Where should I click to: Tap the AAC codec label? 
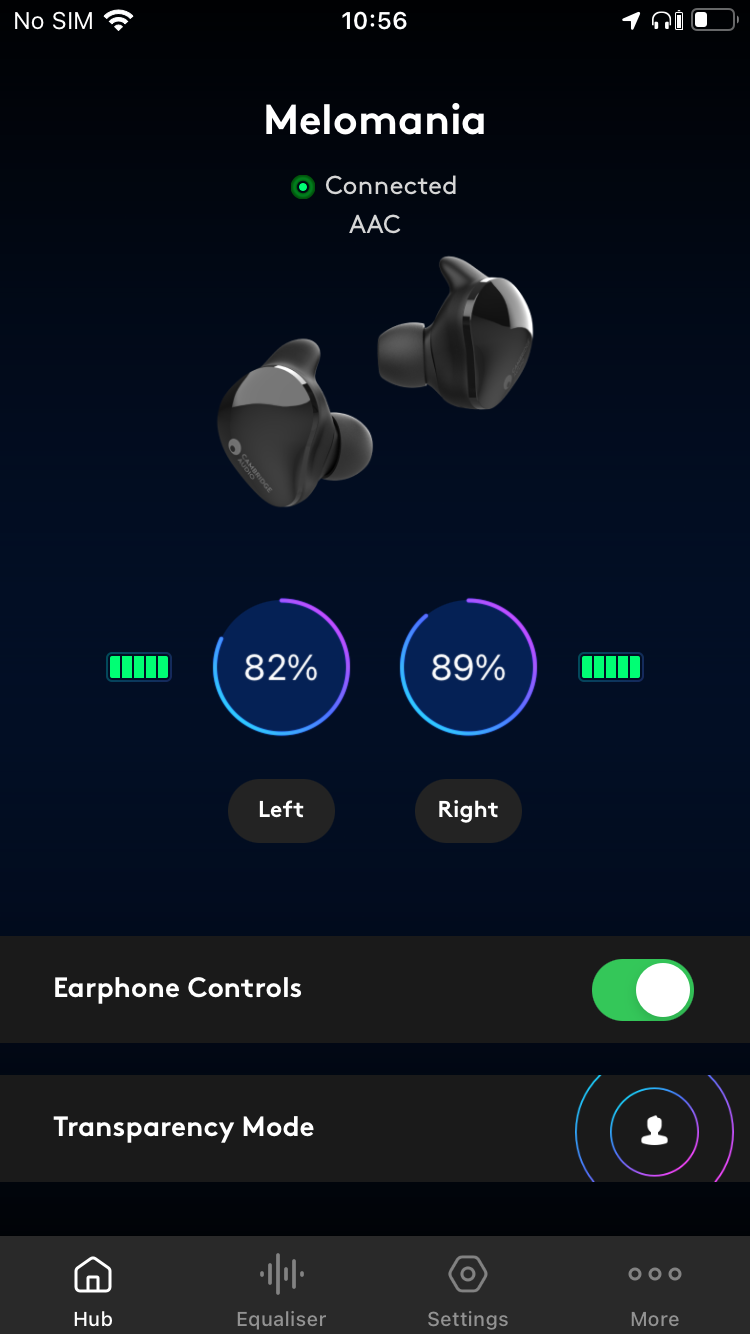tap(375, 224)
